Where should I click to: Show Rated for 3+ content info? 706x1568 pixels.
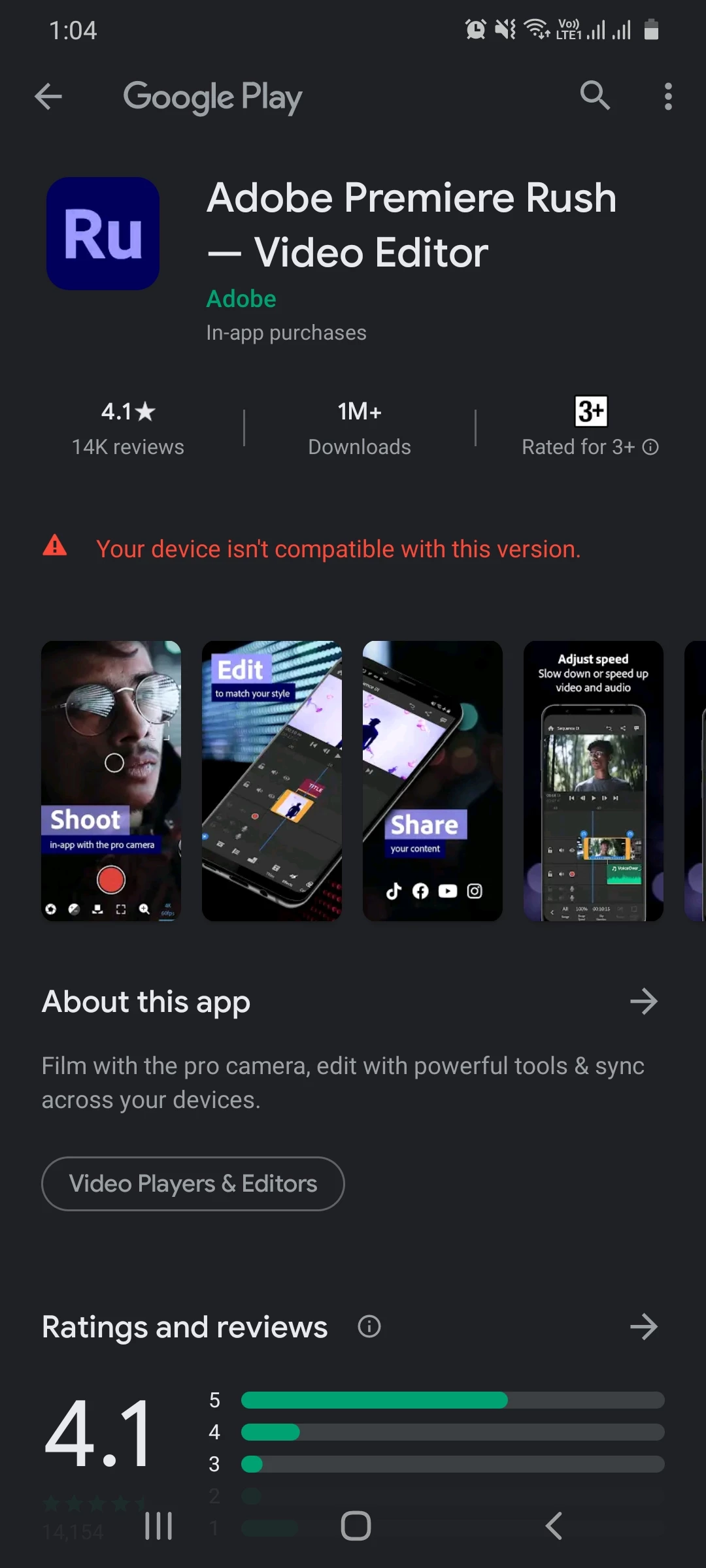pos(650,447)
